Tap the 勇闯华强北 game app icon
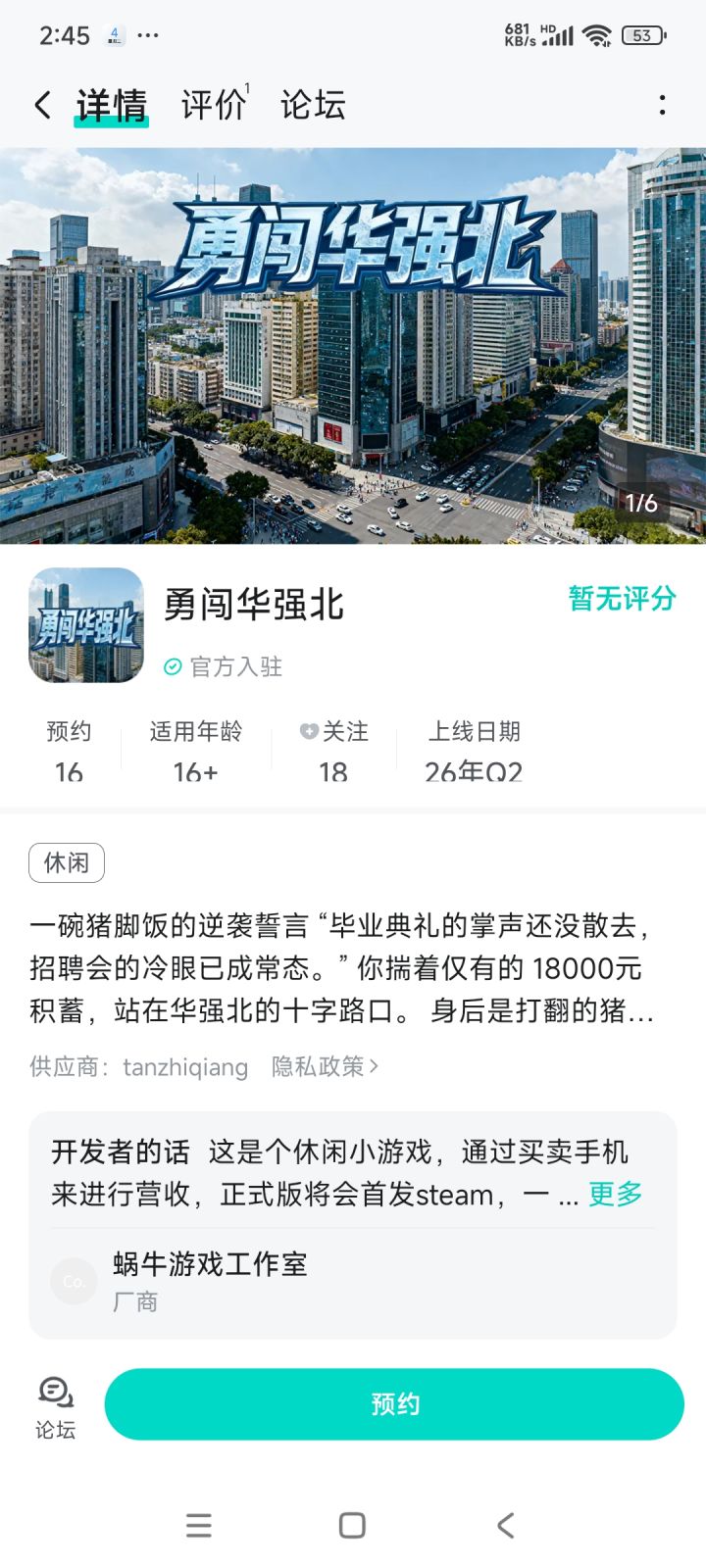The height and width of the screenshot is (1568, 706). (85, 624)
